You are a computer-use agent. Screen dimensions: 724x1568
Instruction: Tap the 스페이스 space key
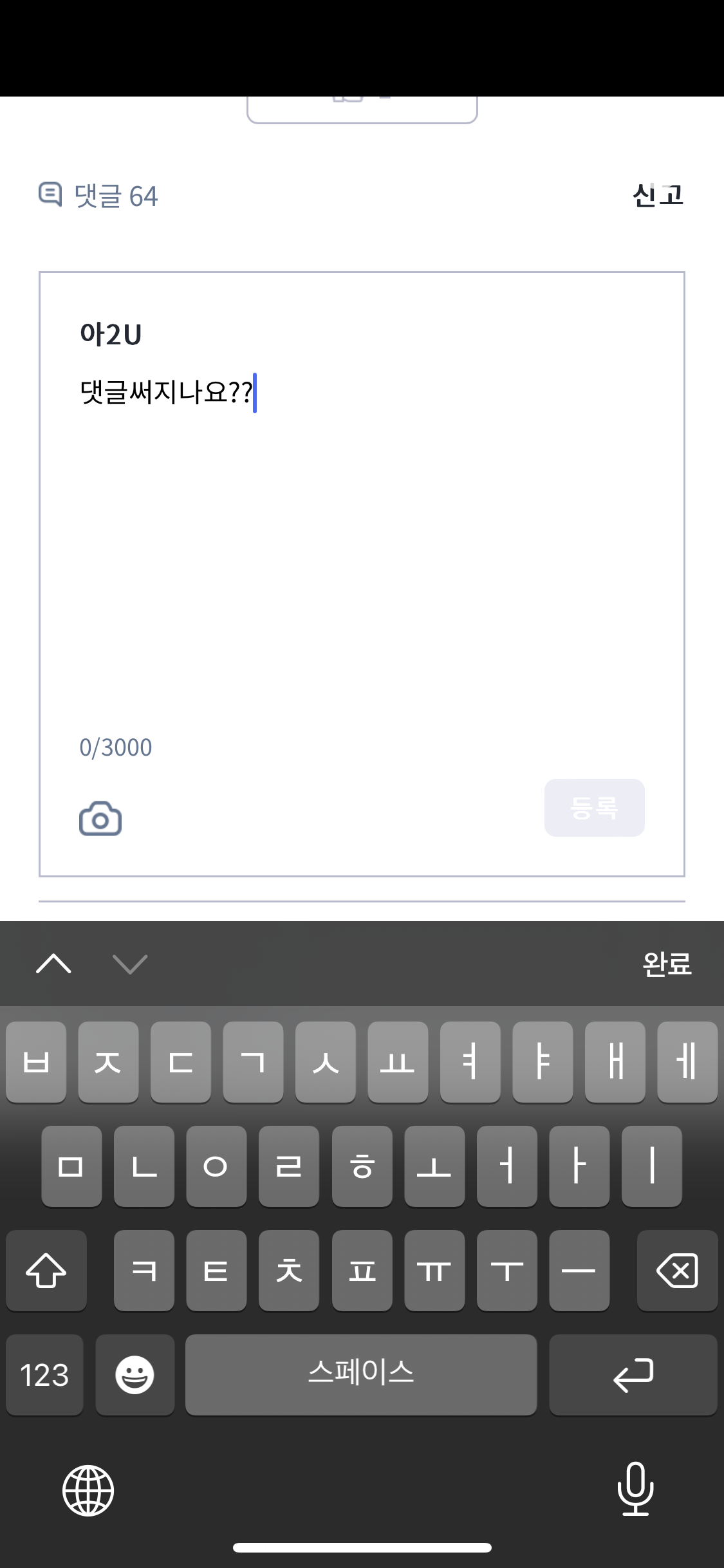tap(360, 1375)
